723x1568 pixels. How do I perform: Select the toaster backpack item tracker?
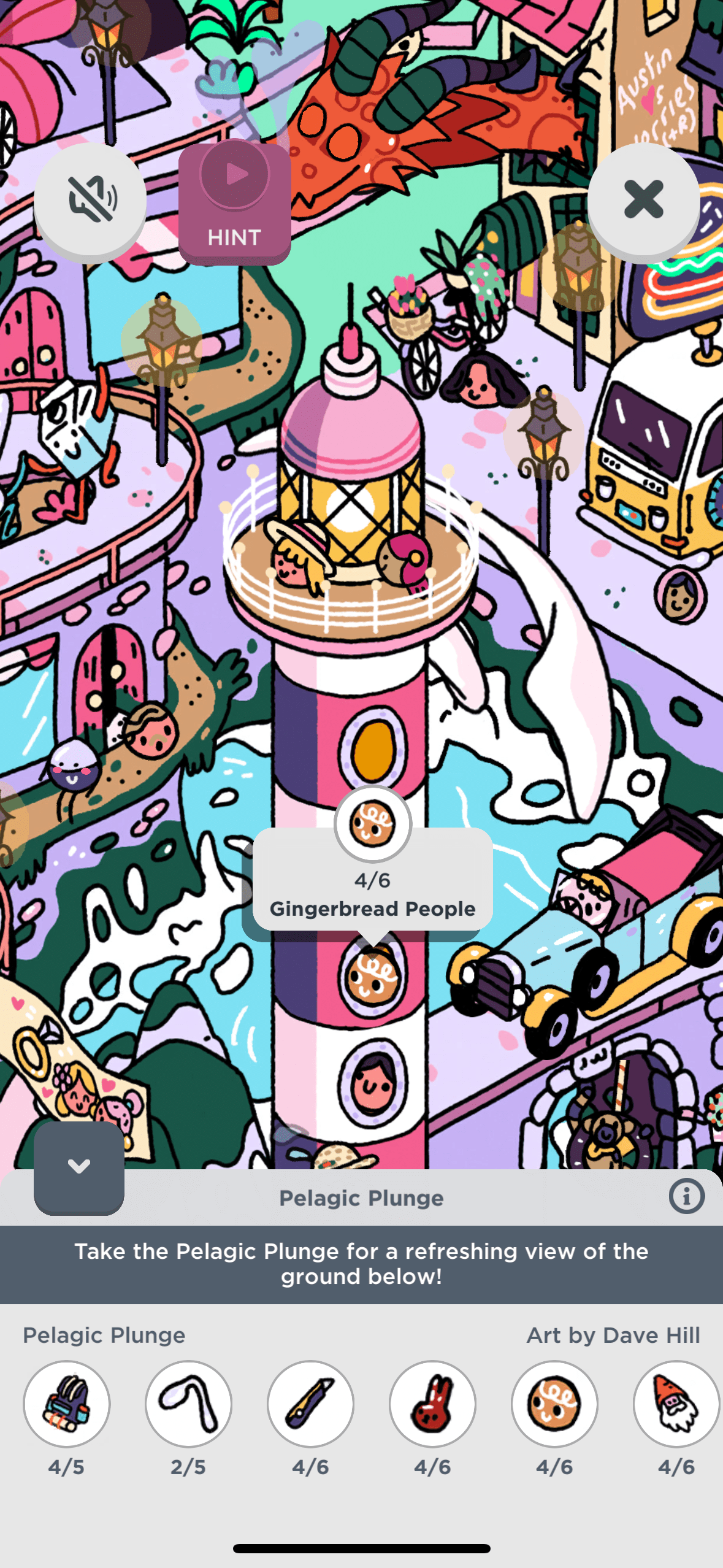[x=66, y=1404]
